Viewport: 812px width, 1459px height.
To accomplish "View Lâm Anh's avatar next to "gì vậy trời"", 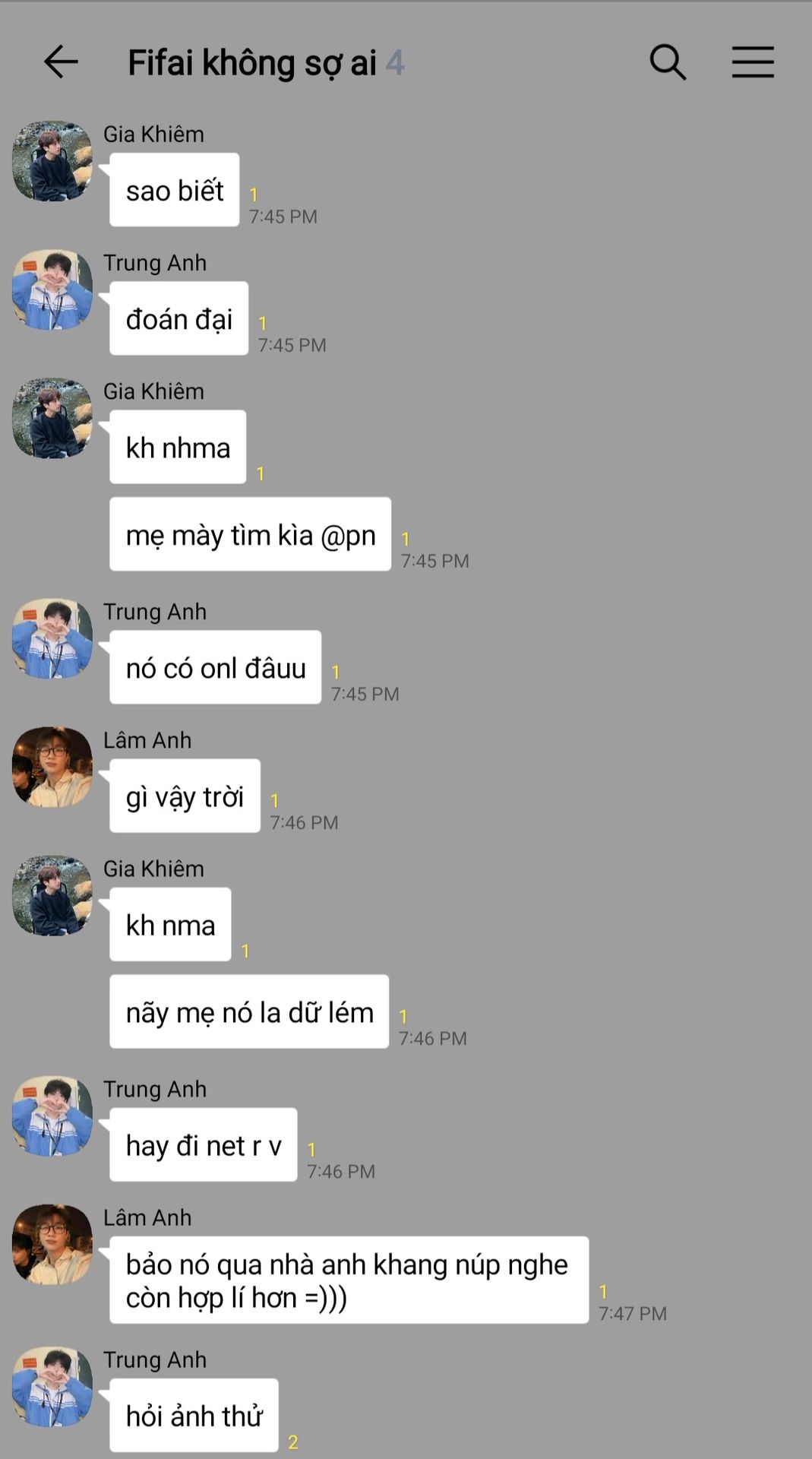I will pos(52,767).
